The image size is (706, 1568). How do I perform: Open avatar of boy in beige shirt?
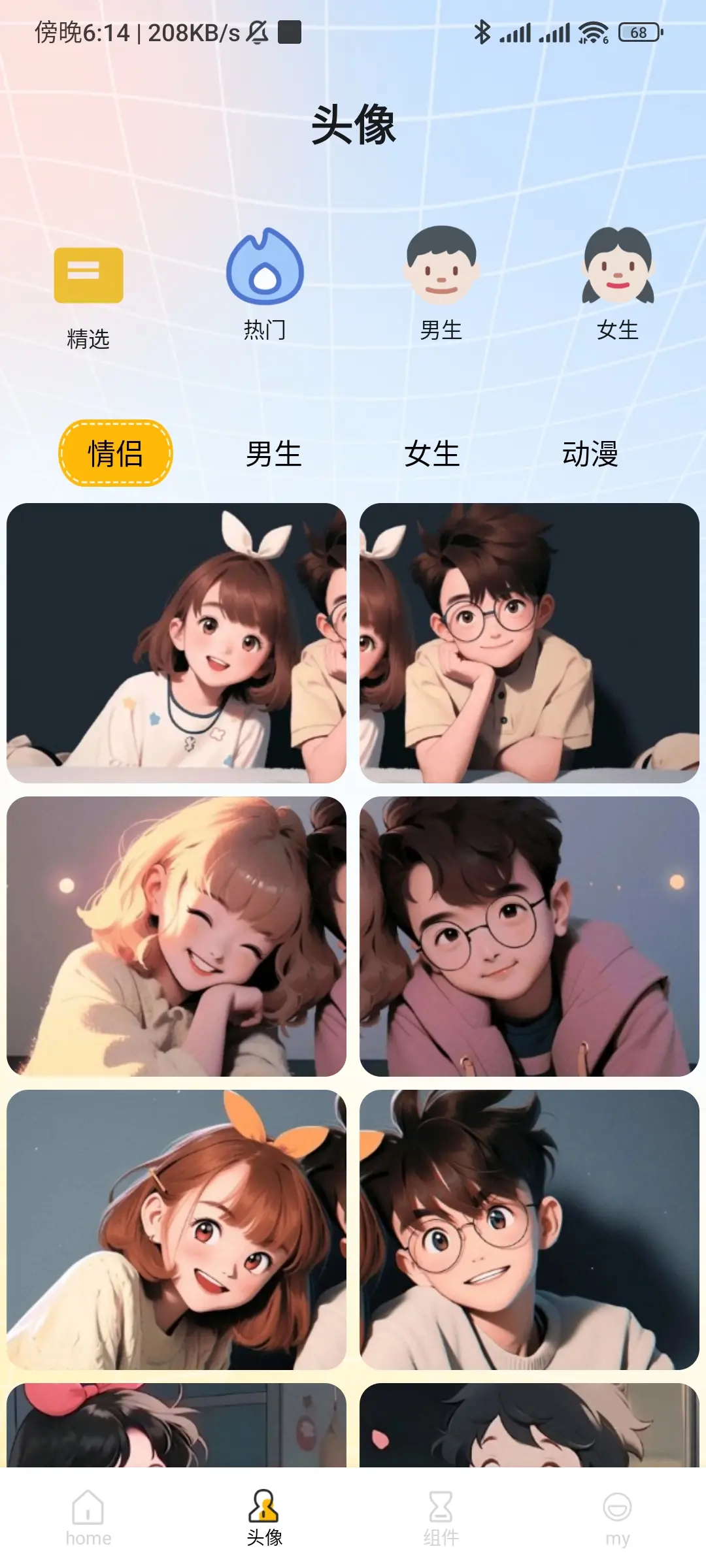point(529,643)
